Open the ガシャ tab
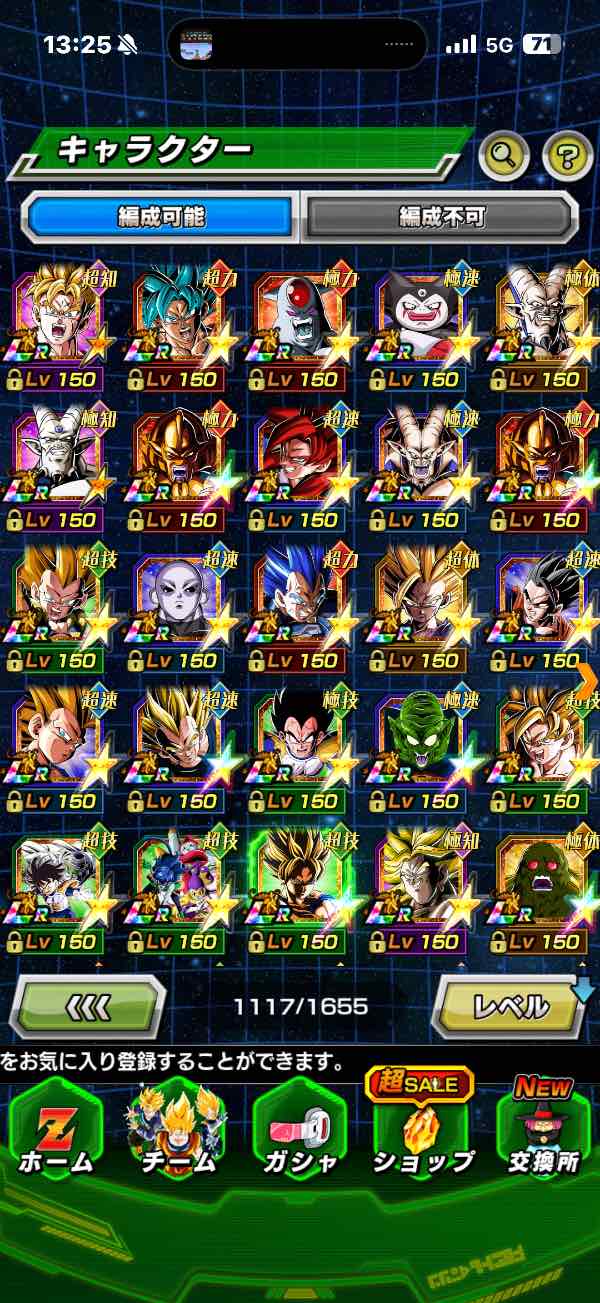 299,1130
